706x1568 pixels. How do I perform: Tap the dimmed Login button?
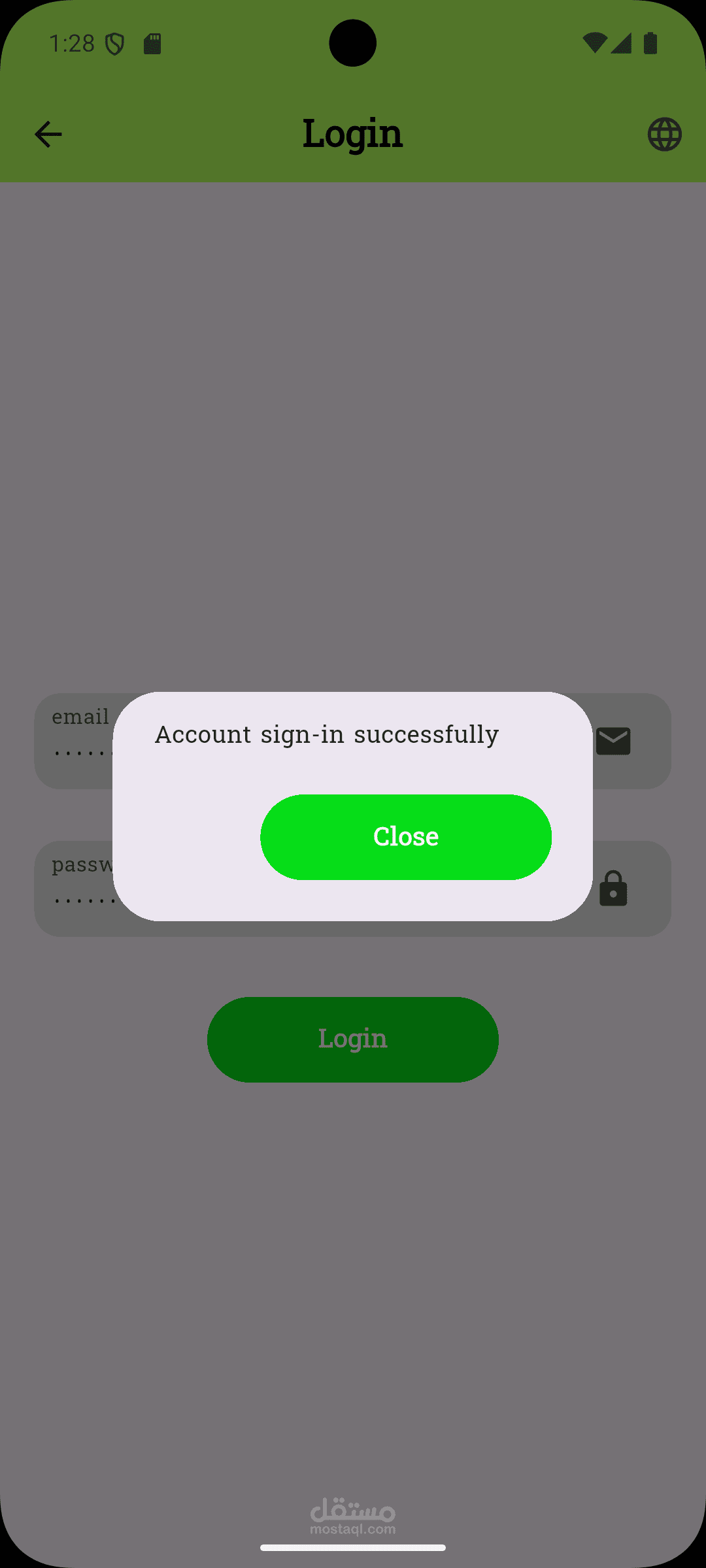point(353,1039)
